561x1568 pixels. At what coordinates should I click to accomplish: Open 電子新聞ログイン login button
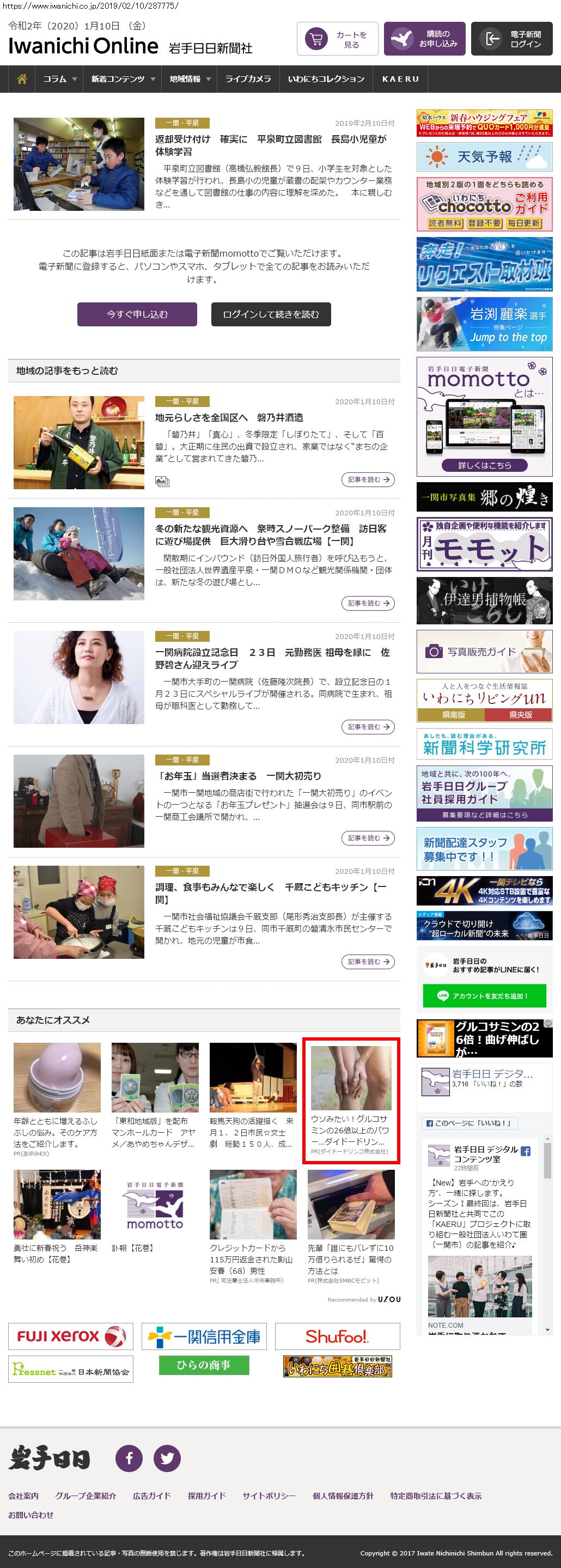(x=512, y=40)
